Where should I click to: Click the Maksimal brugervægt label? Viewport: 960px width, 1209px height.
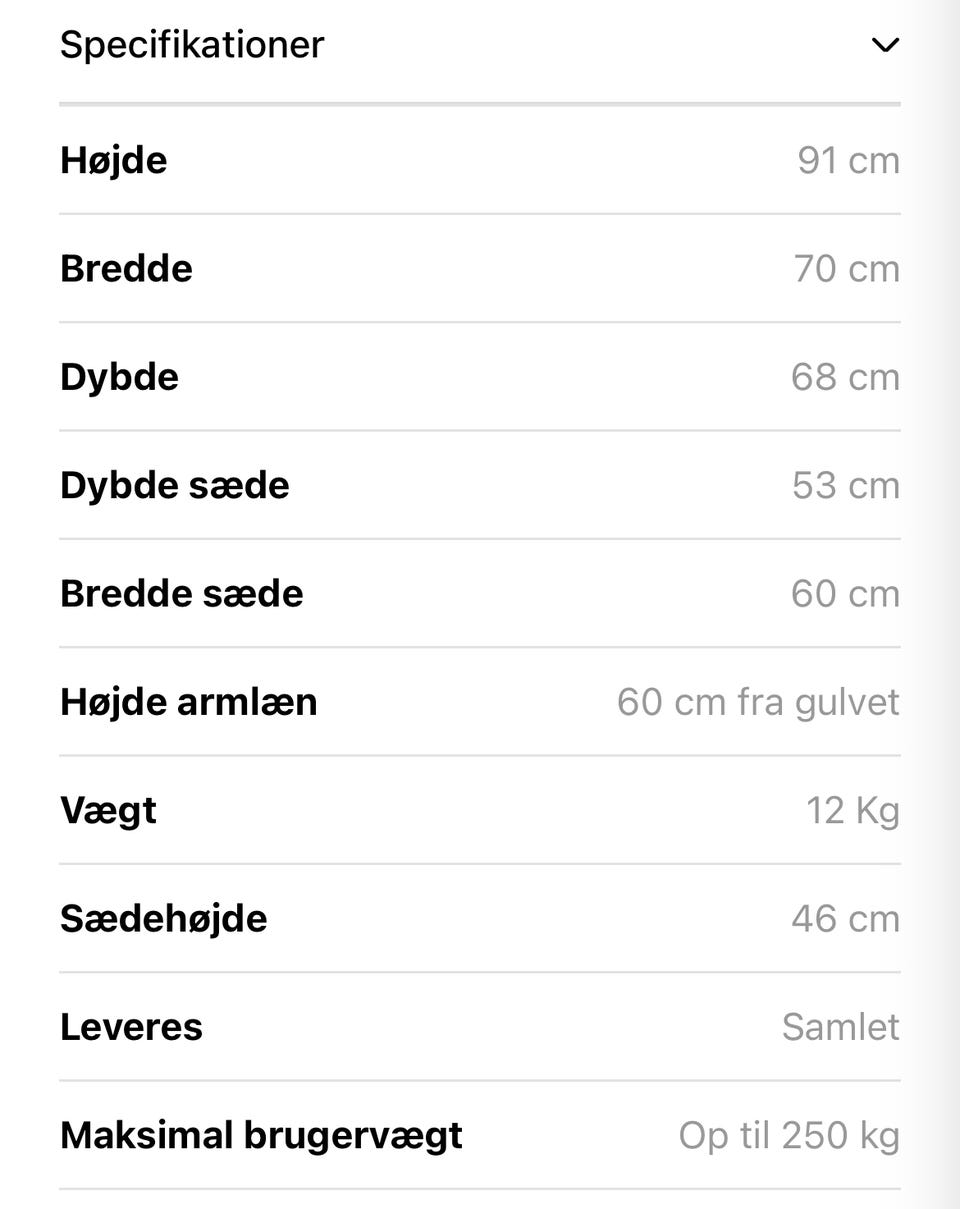coord(261,1134)
